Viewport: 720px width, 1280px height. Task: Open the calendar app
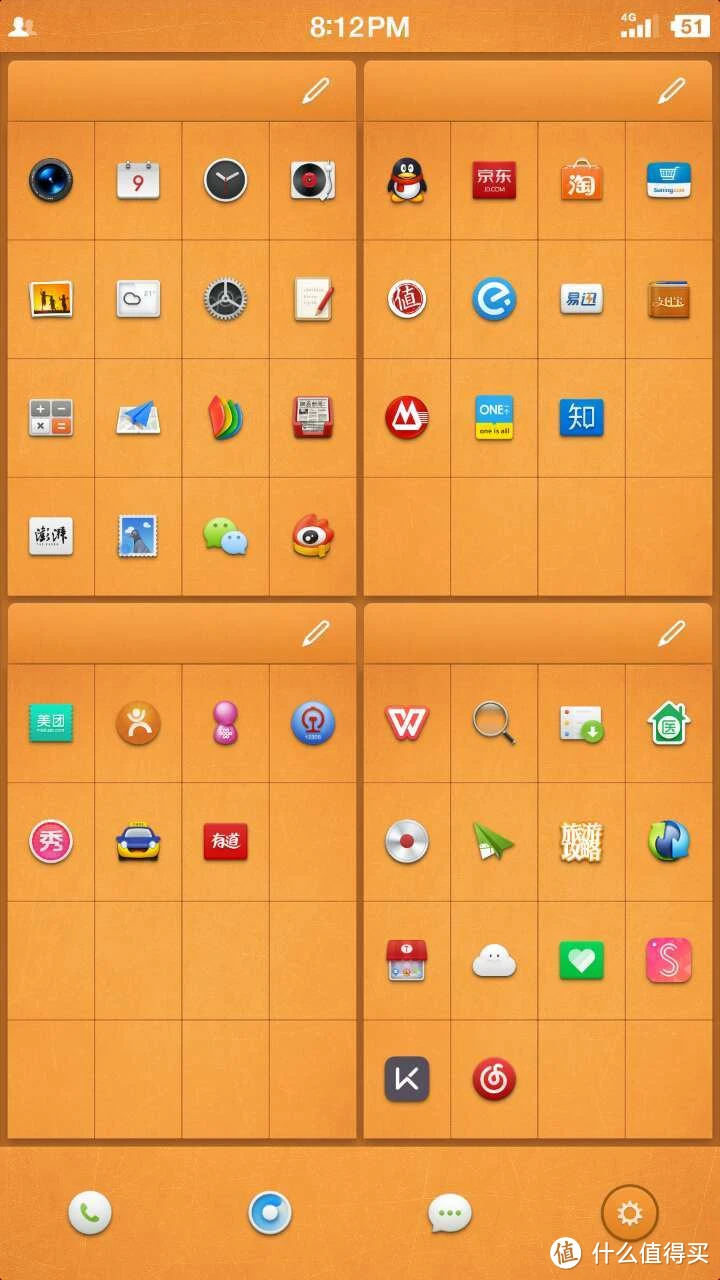pyautogui.click(x=138, y=181)
